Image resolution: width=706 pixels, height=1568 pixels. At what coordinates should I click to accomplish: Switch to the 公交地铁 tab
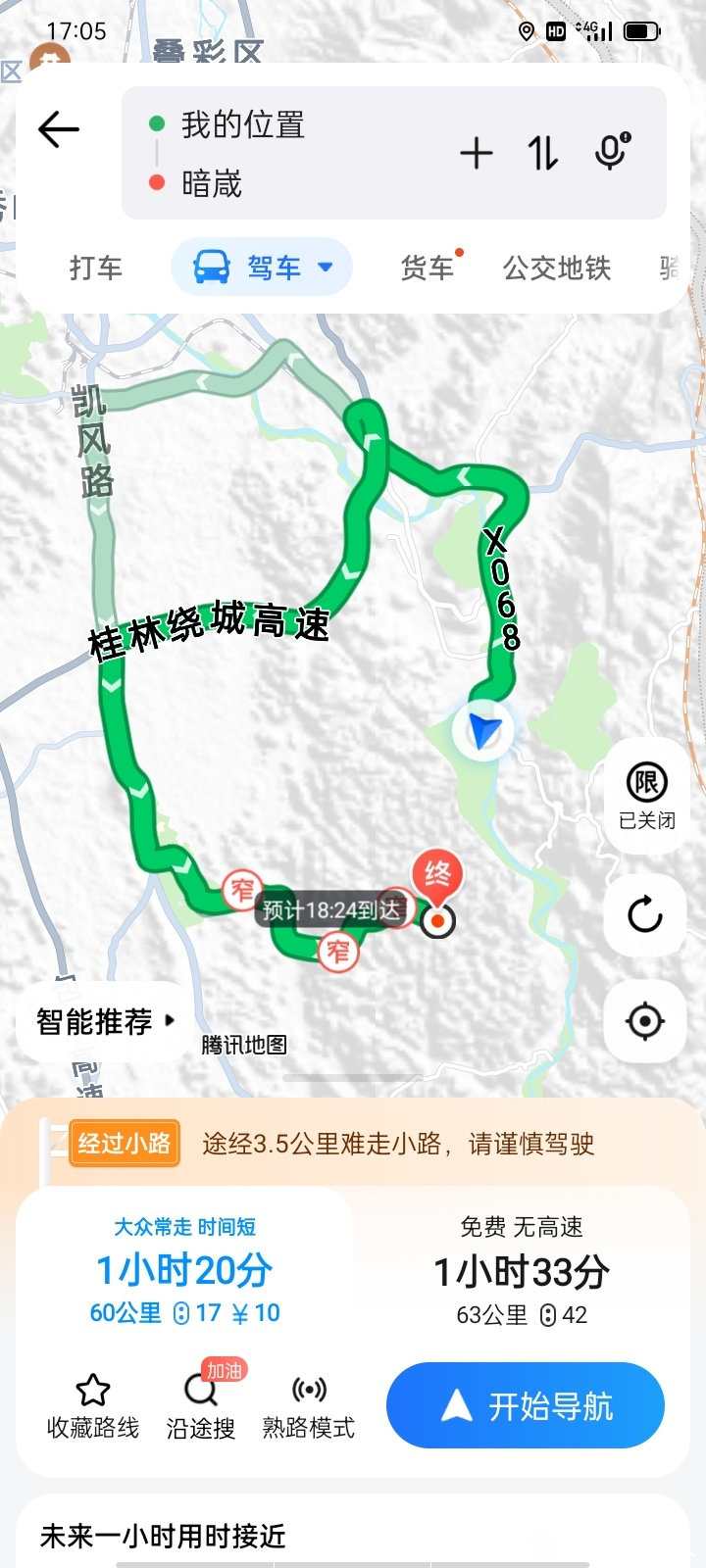click(x=556, y=268)
